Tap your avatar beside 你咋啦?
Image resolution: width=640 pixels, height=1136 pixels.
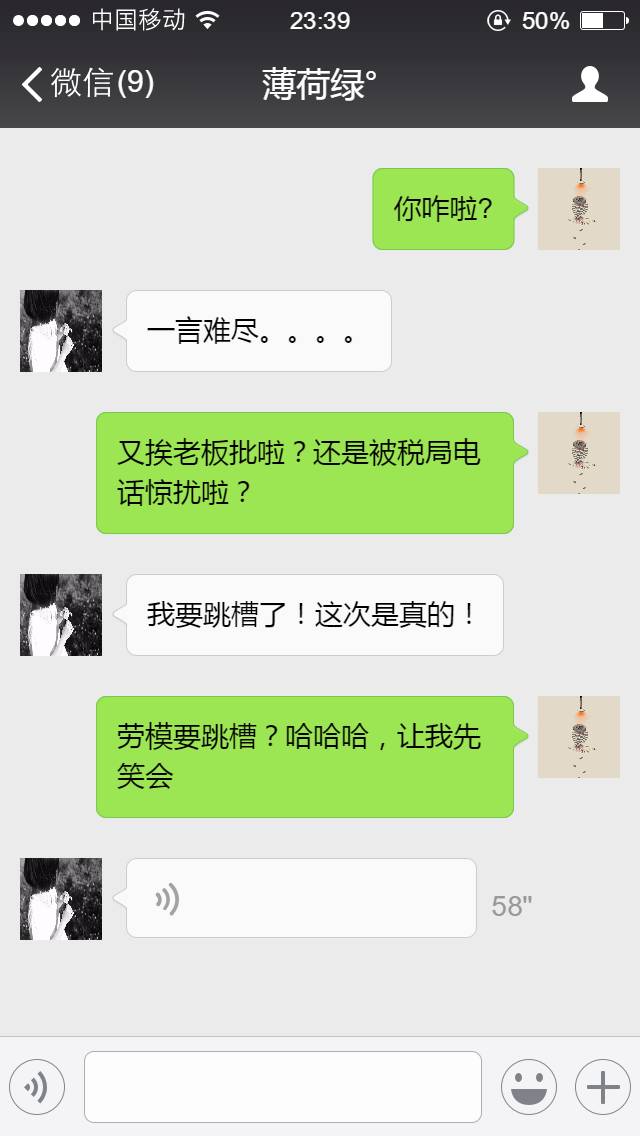pos(578,209)
